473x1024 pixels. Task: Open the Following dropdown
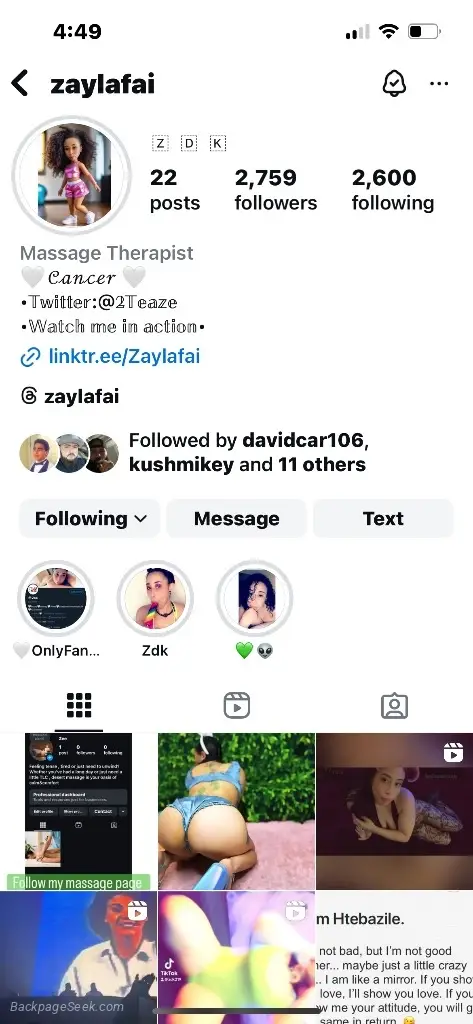click(x=90, y=519)
